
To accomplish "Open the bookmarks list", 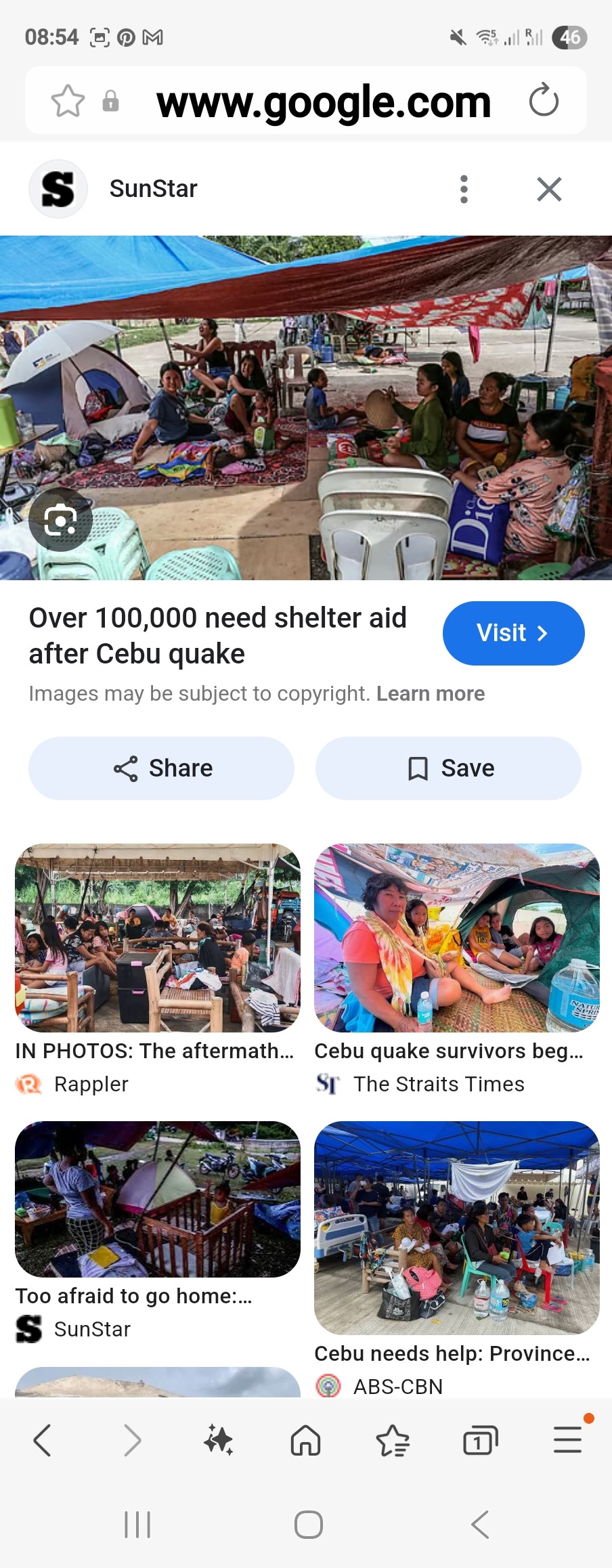I will coord(393,1439).
